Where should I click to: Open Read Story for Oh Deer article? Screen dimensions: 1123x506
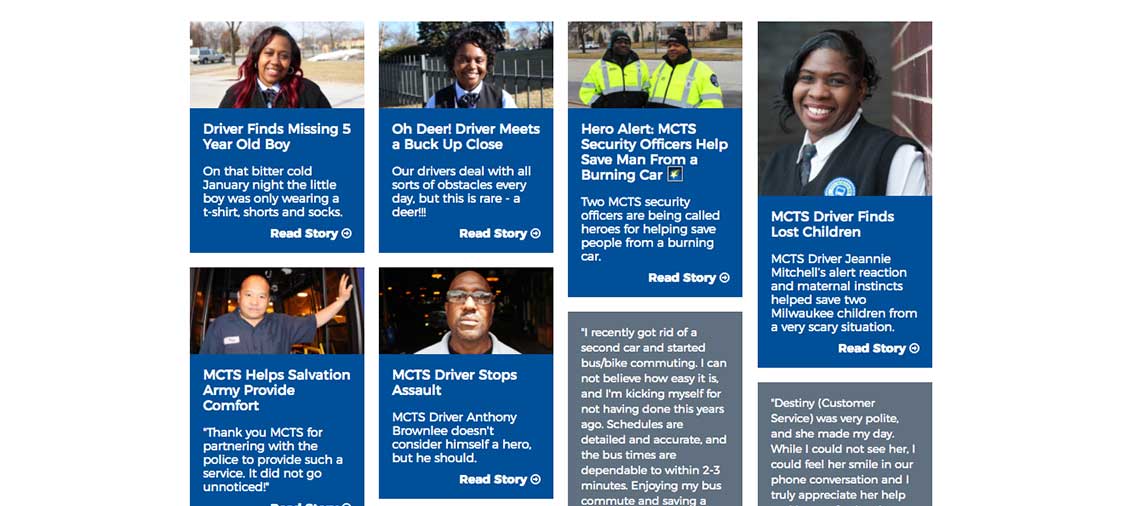point(499,234)
